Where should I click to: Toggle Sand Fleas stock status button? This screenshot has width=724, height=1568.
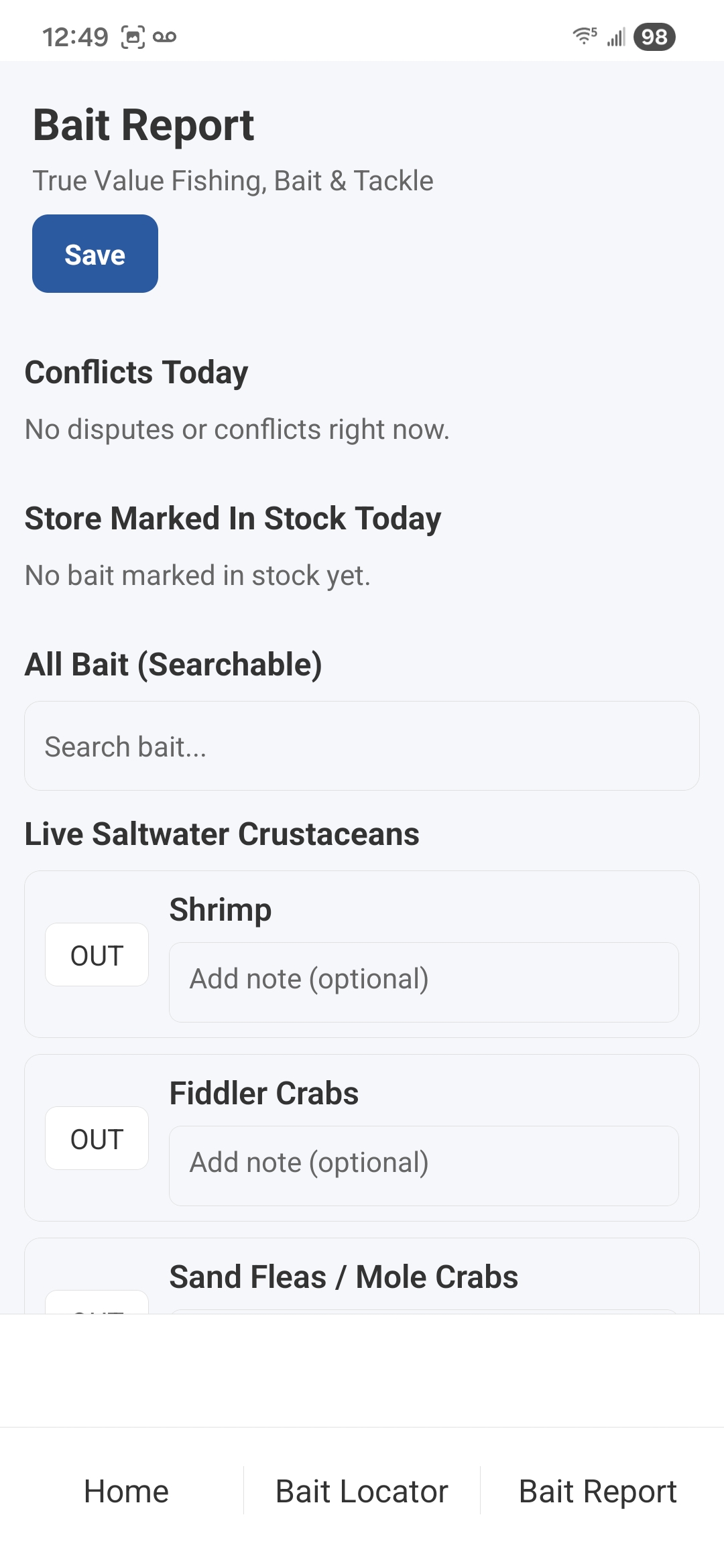[x=96, y=1303]
